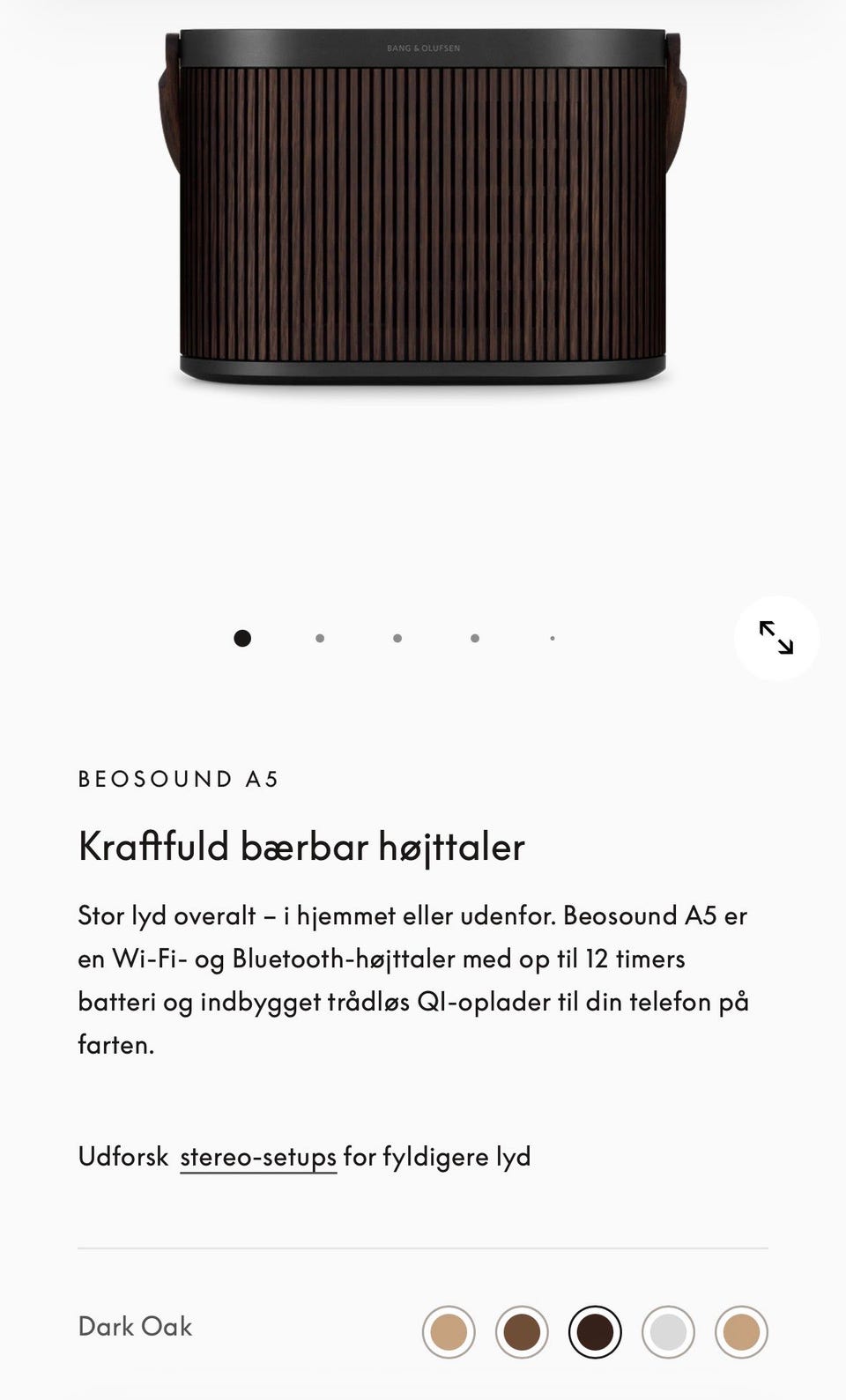The image size is (846, 1400).
Task: Expand the speaker image to fullscreen
Action: tap(776, 638)
